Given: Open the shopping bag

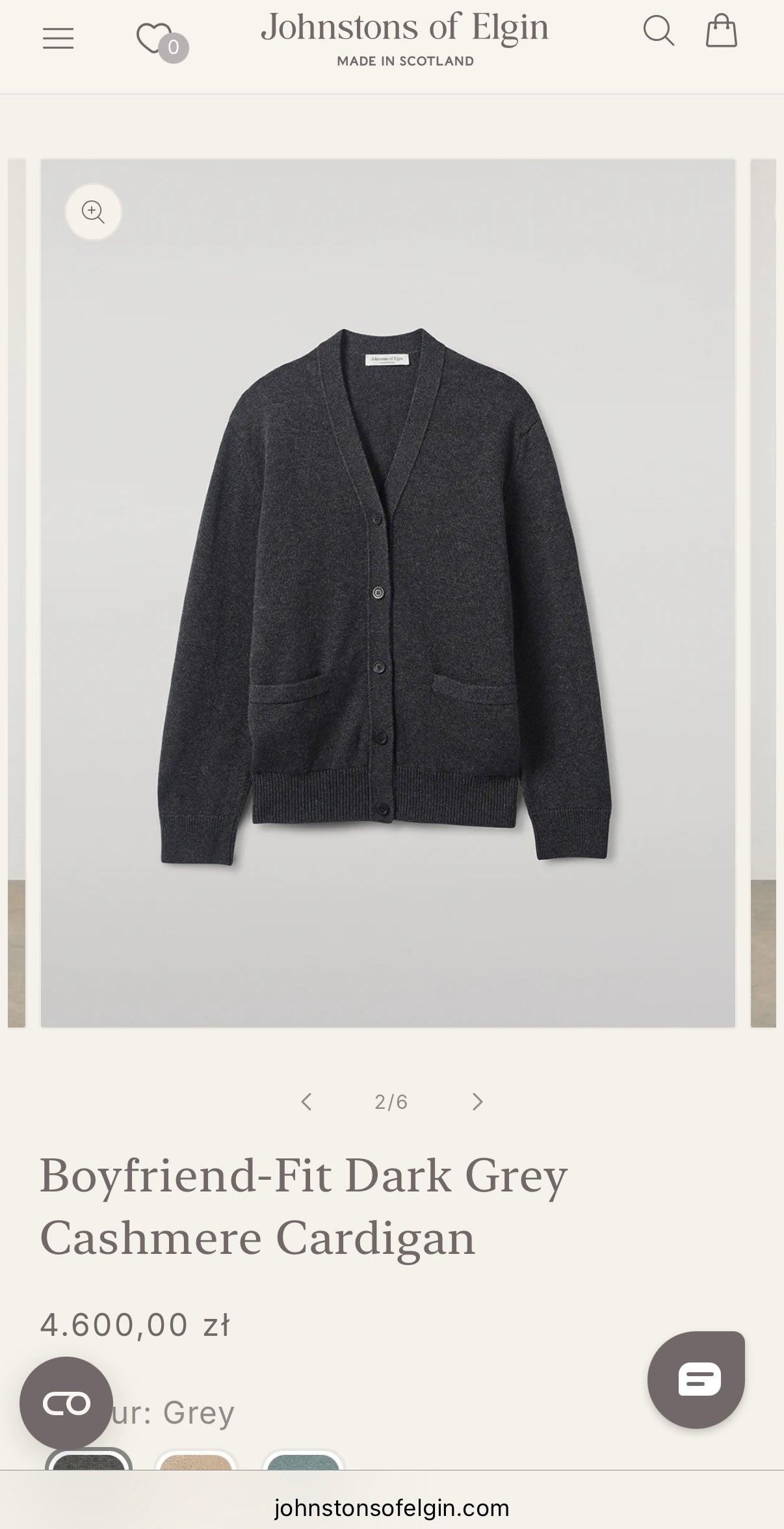Looking at the screenshot, I should coord(721,31).
